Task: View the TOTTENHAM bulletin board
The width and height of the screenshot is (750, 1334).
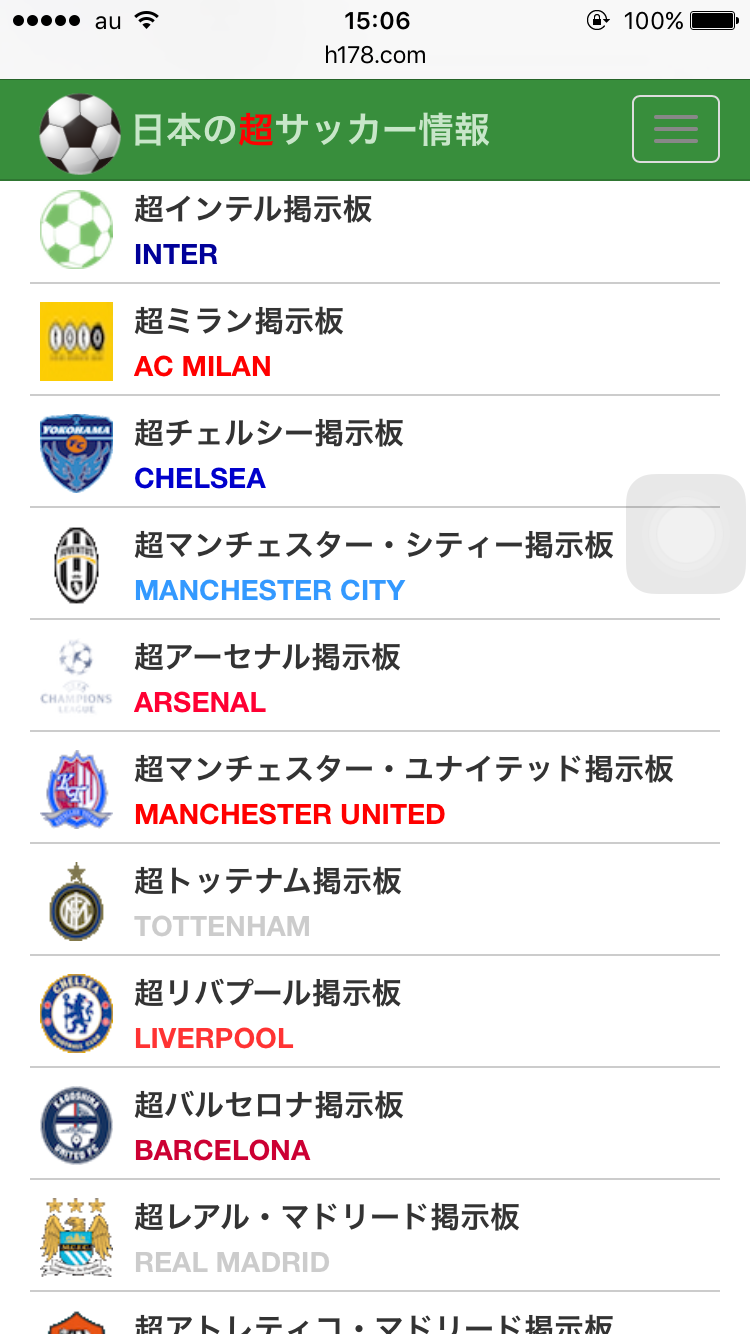Action: [x=267, y=903]
